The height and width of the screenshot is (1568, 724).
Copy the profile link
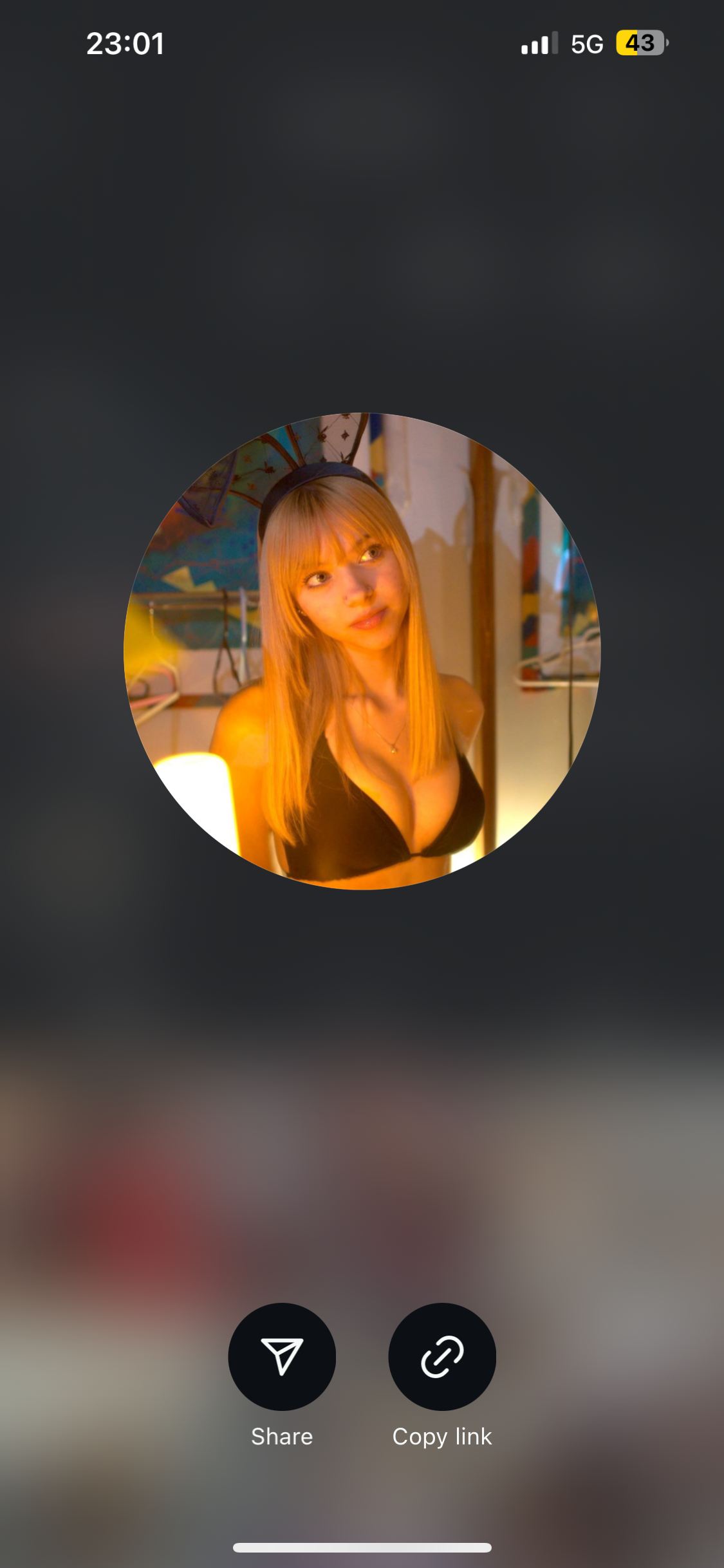point(442,1356)
